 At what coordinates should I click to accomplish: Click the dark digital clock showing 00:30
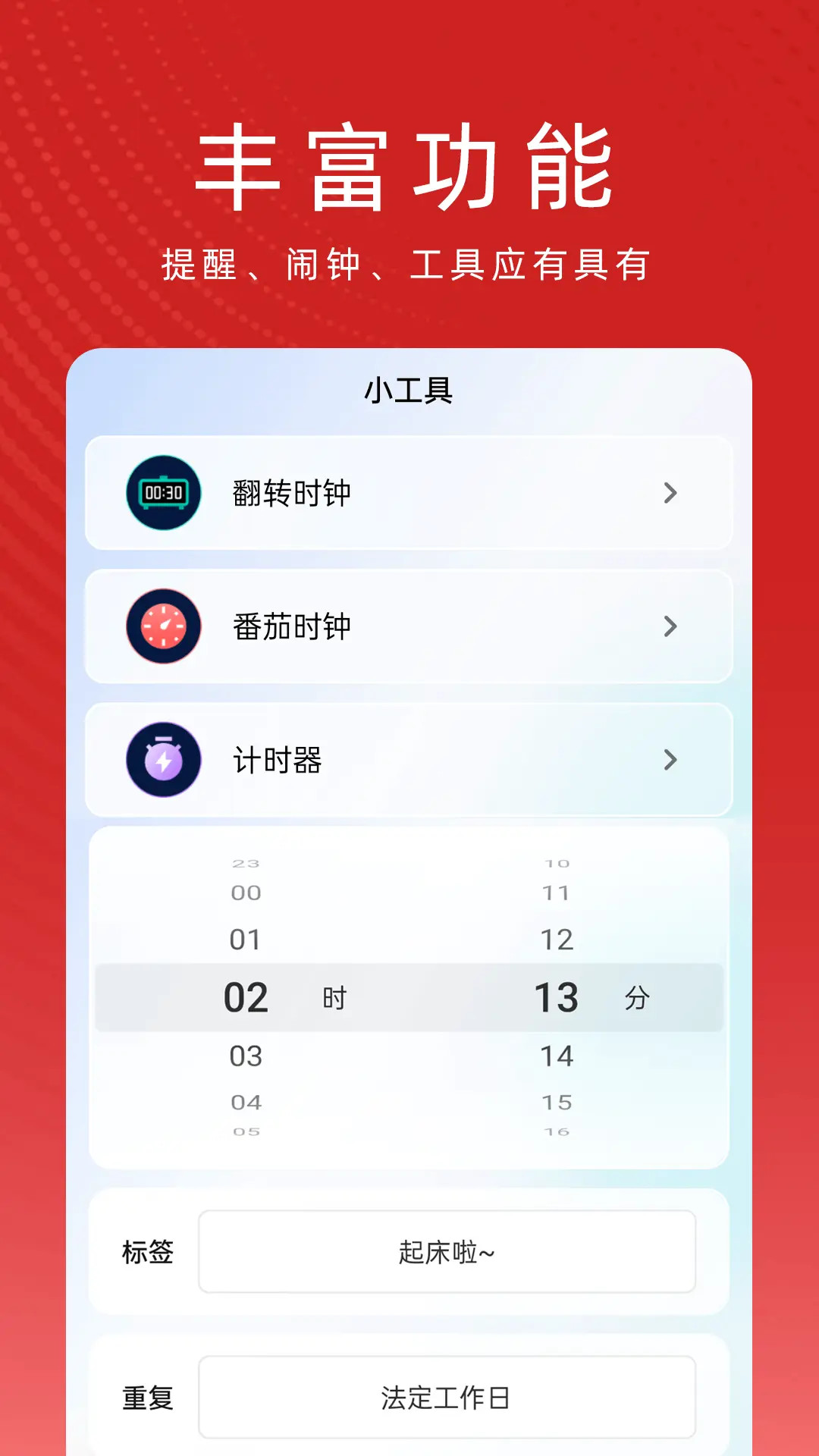coord(163,493)
